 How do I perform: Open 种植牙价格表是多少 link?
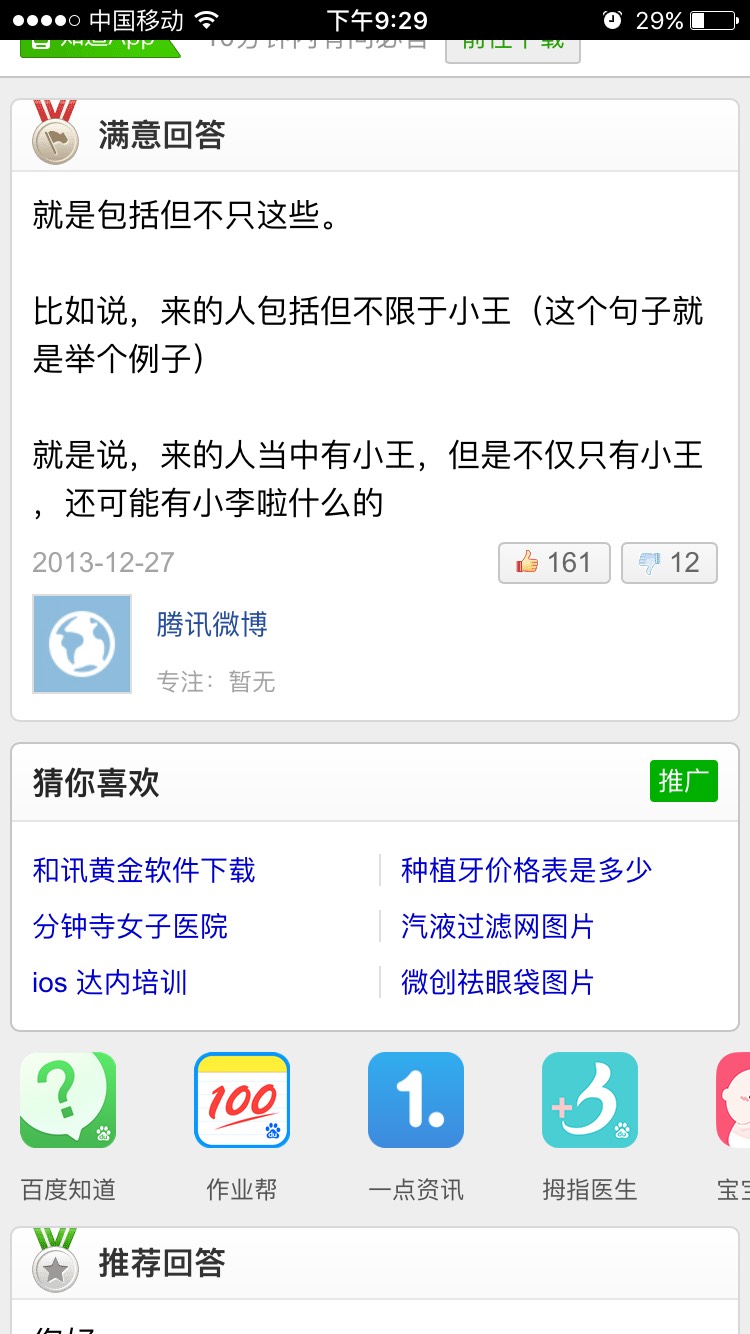point(526,870)
